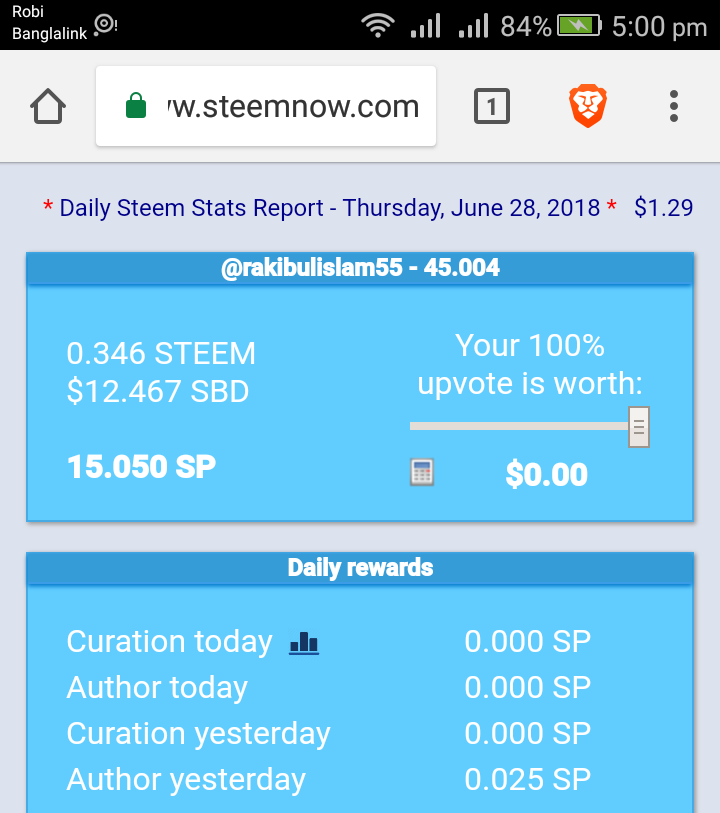
Task: Open the browser overflow menu
Action: point(674,106)
